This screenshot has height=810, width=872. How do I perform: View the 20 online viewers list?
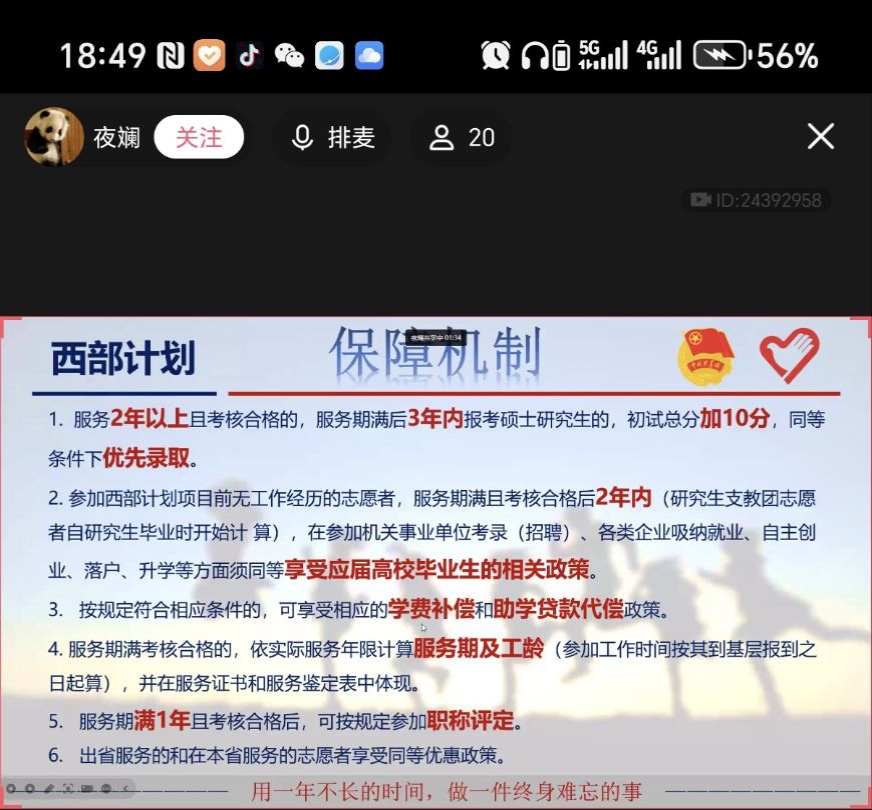point(462,137)
